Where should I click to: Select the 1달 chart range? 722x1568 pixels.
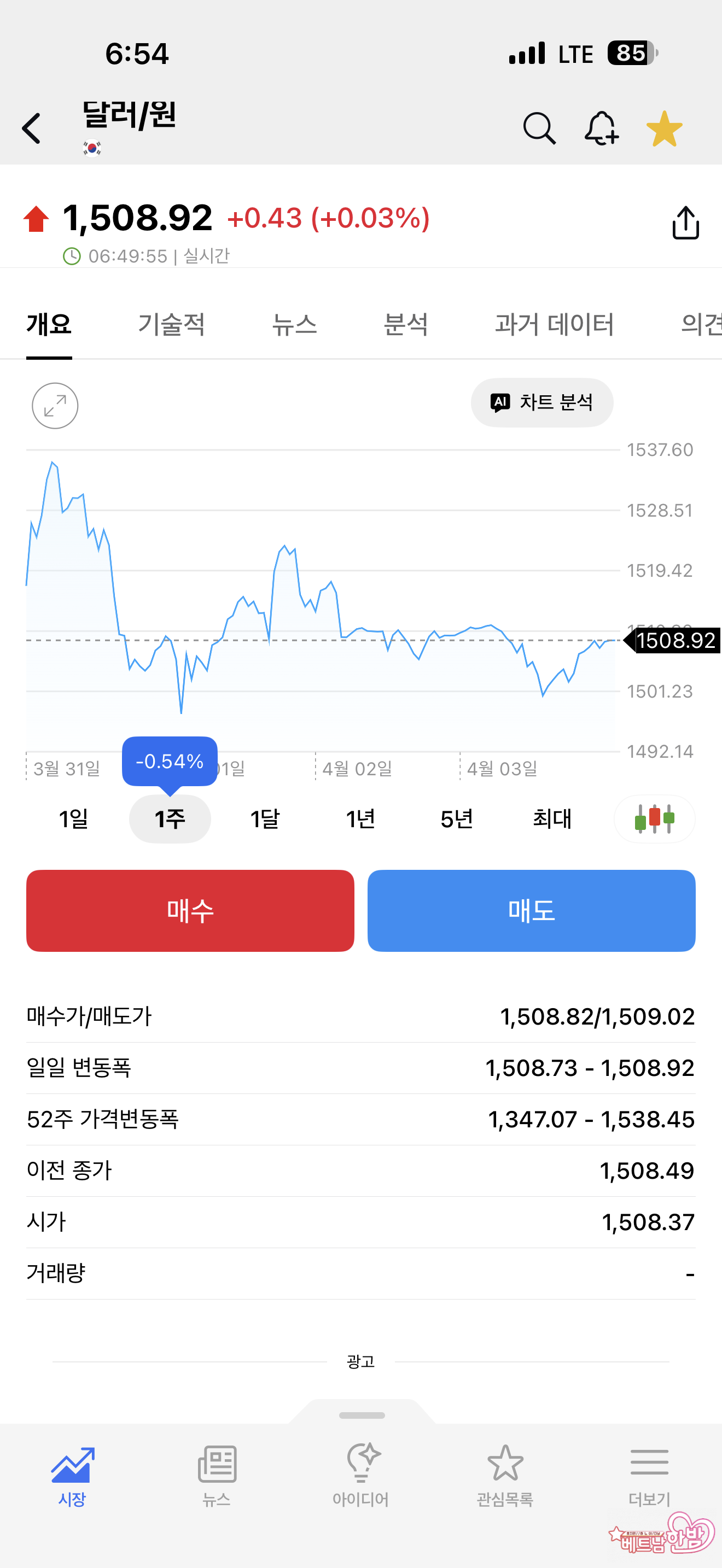click(x=265, y=818)
